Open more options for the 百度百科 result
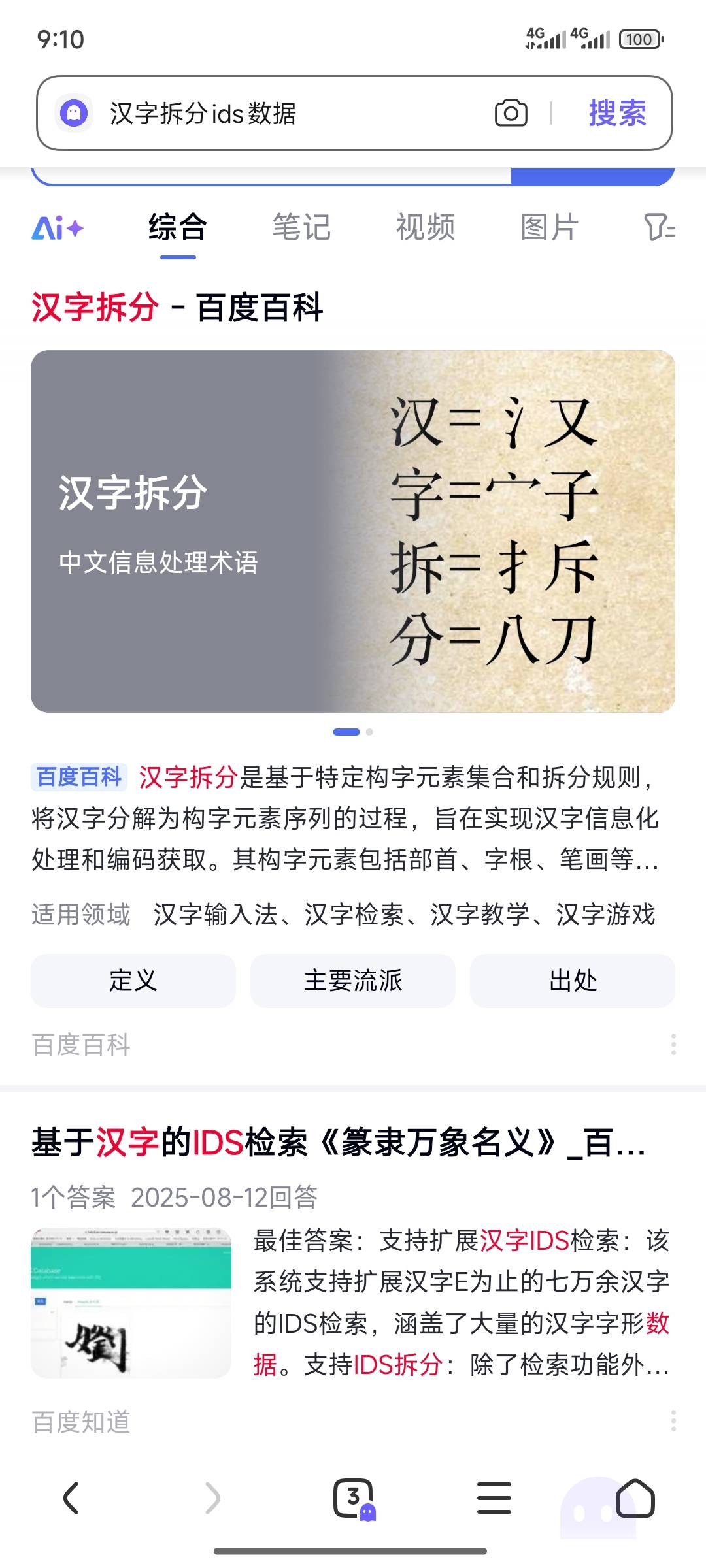The image size is (706, 1568). (x=673, y=1044)
